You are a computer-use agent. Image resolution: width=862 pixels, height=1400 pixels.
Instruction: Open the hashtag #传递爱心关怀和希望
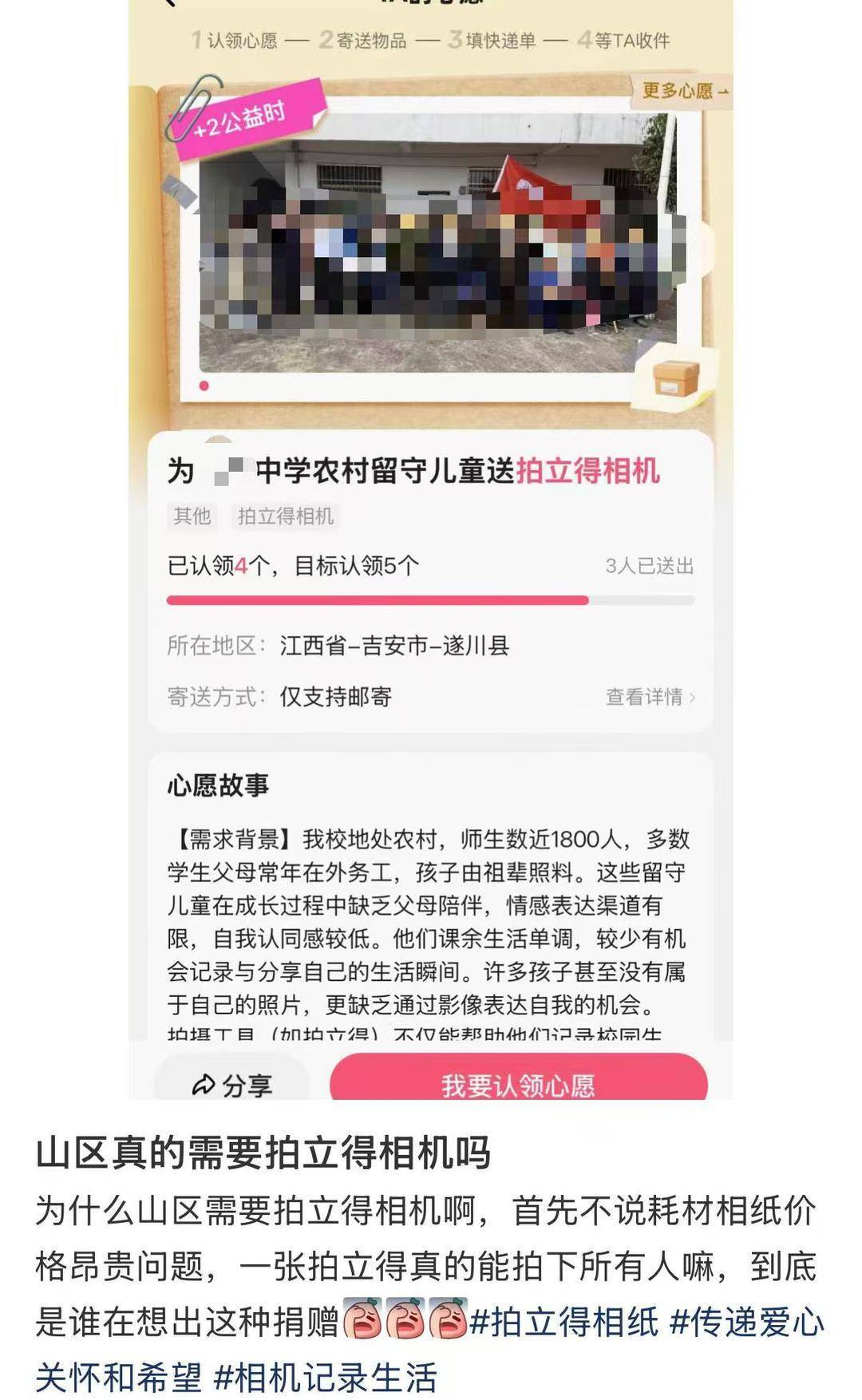(747, 1323)
